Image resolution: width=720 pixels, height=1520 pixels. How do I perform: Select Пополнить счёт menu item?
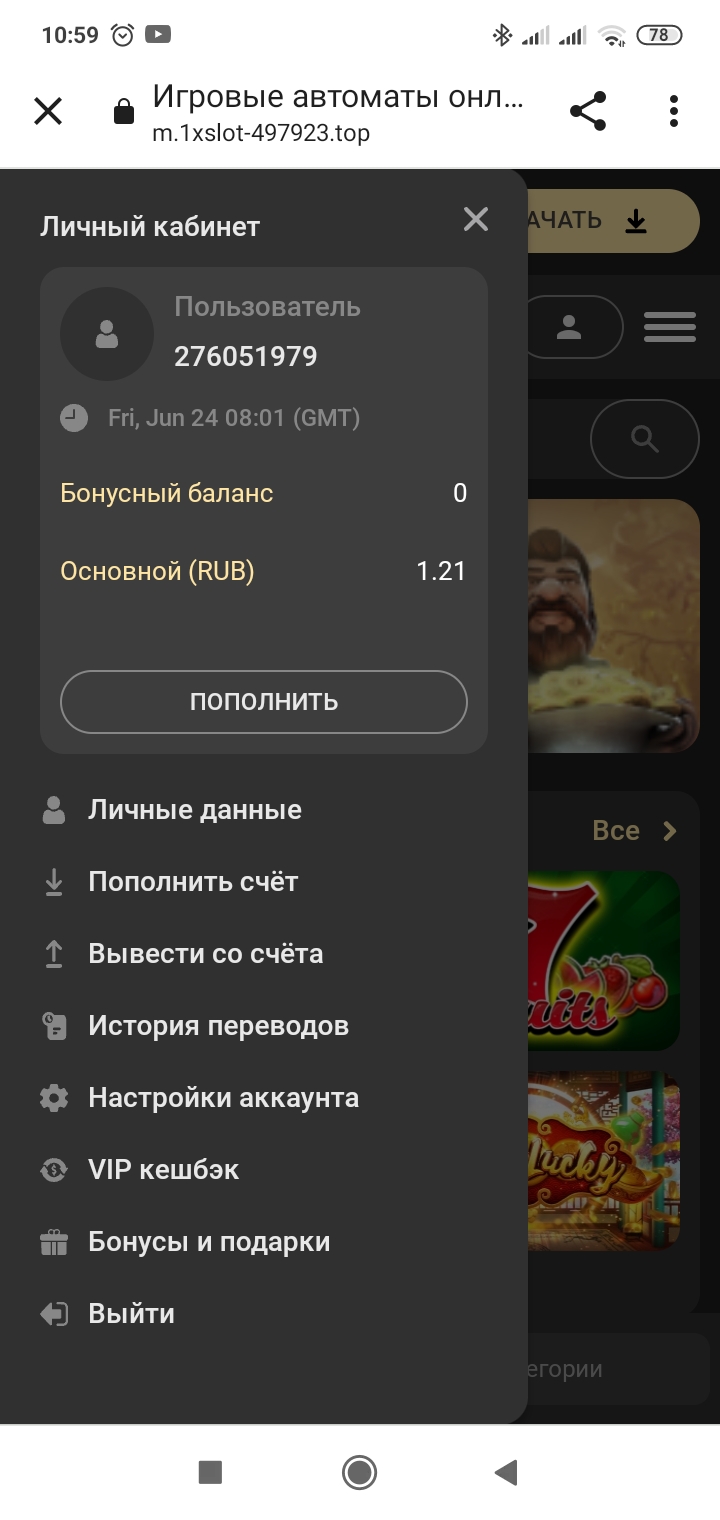[x=193, y=882]
